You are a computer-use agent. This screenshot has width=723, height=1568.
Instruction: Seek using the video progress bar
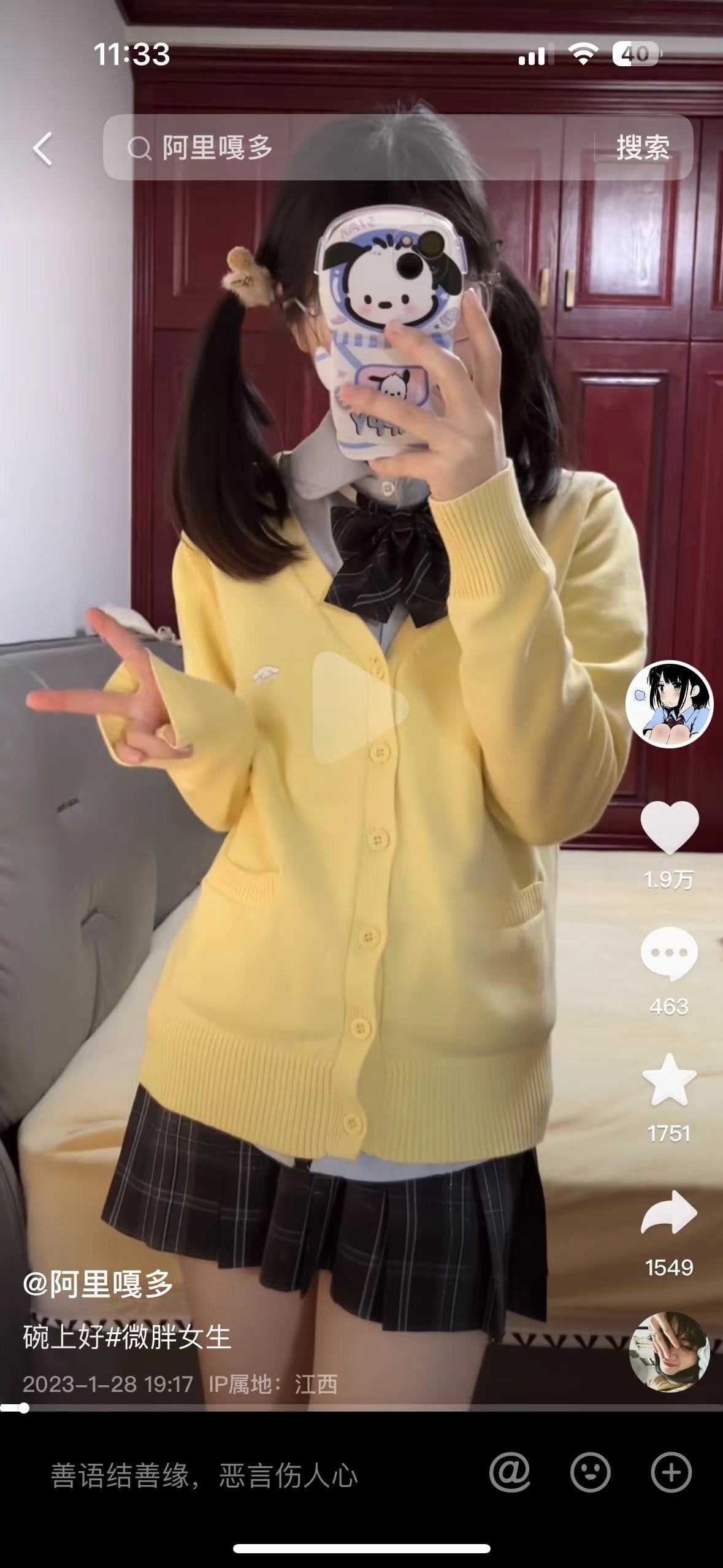[361, 1408]
